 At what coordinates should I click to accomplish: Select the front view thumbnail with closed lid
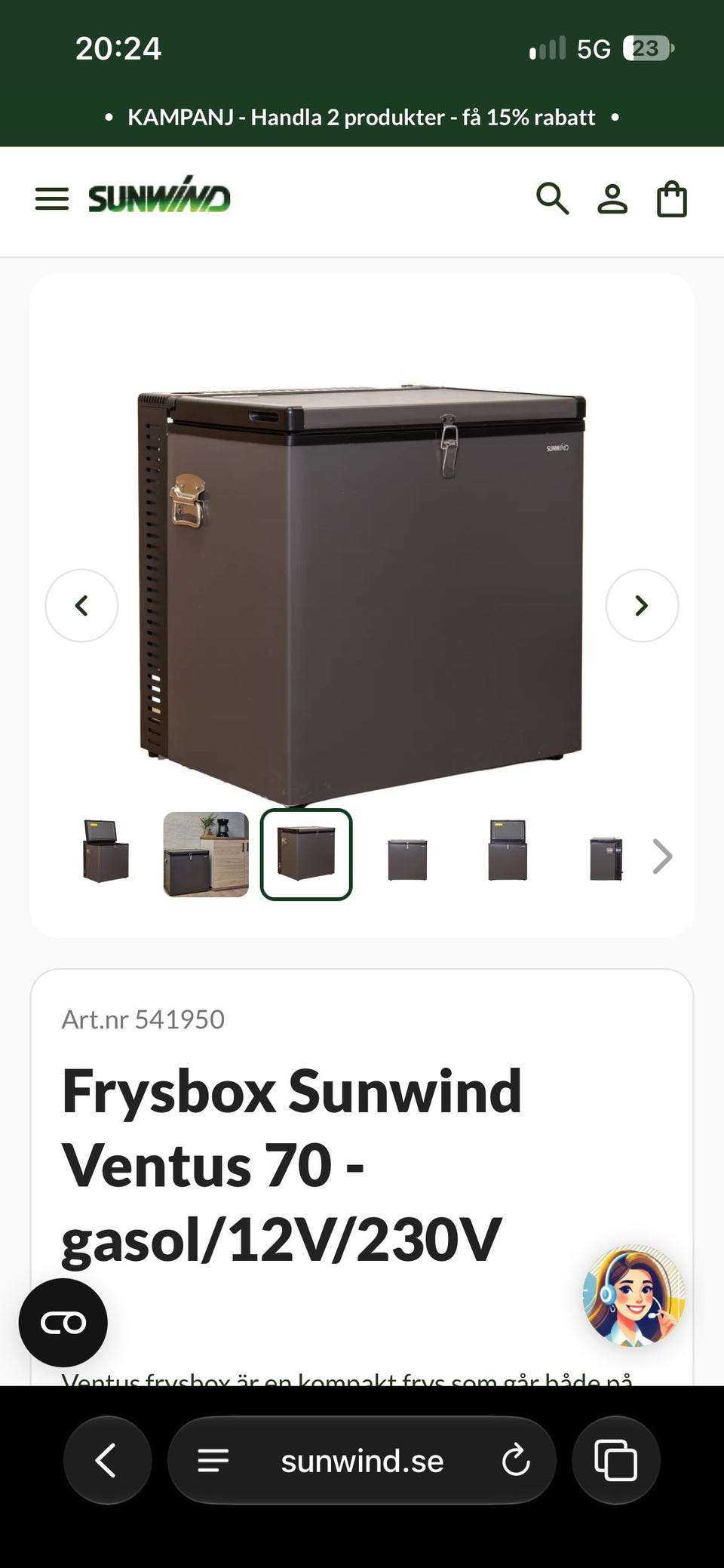tap(407, 858)
